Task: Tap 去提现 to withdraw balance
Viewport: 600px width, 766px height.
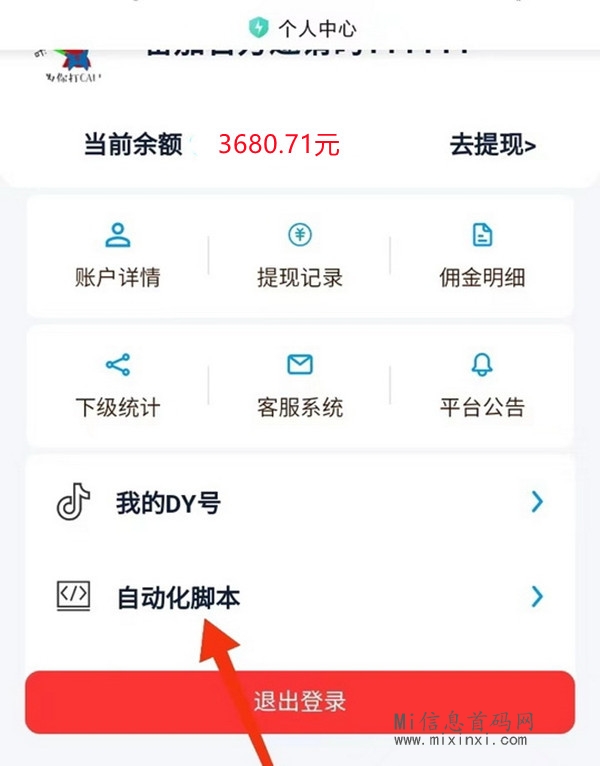Action: pyautogui.click(x=493, y=145)
